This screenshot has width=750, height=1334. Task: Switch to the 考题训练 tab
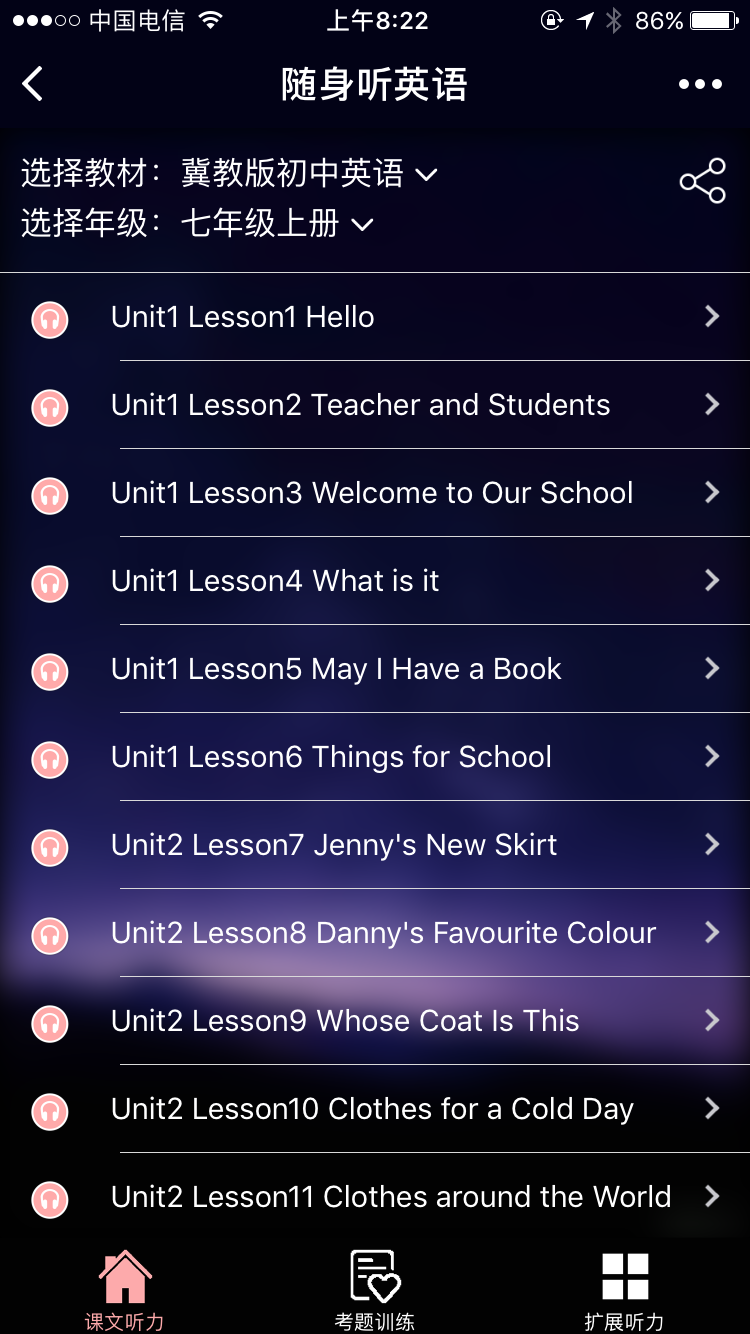tap(375, 1290)
